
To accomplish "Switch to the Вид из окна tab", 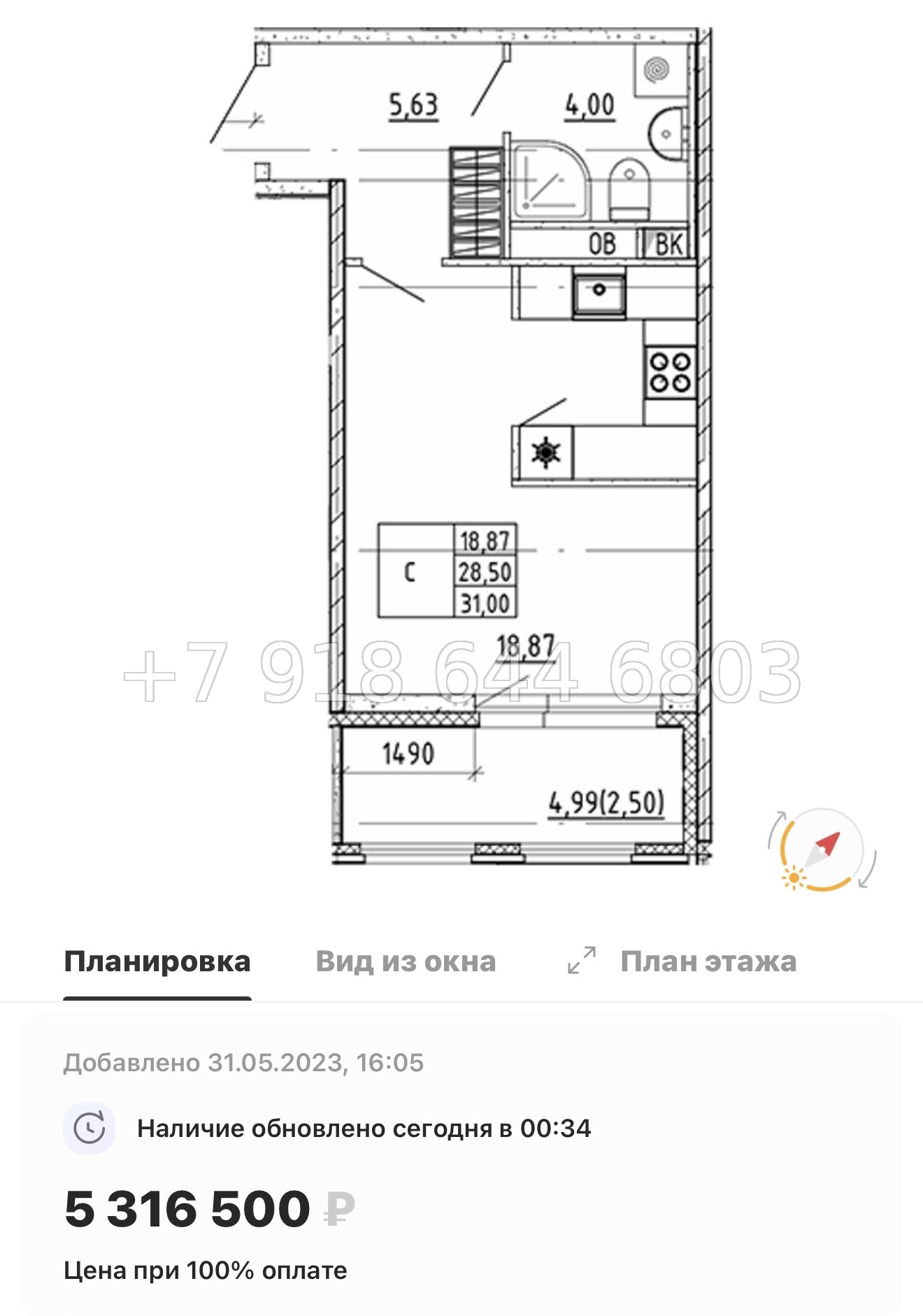I will (x=406, y=961).
